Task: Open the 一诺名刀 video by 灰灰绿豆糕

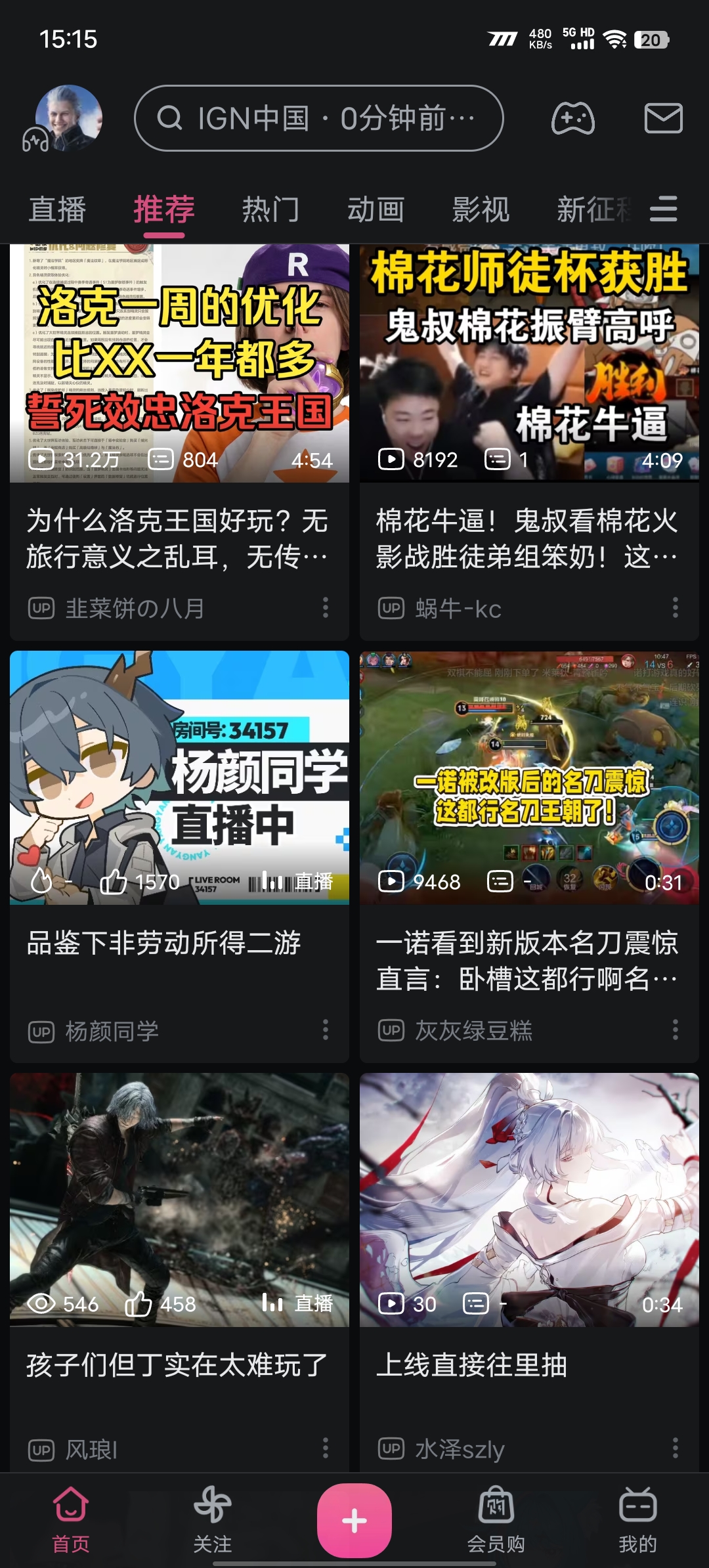Action: point(529,856)
